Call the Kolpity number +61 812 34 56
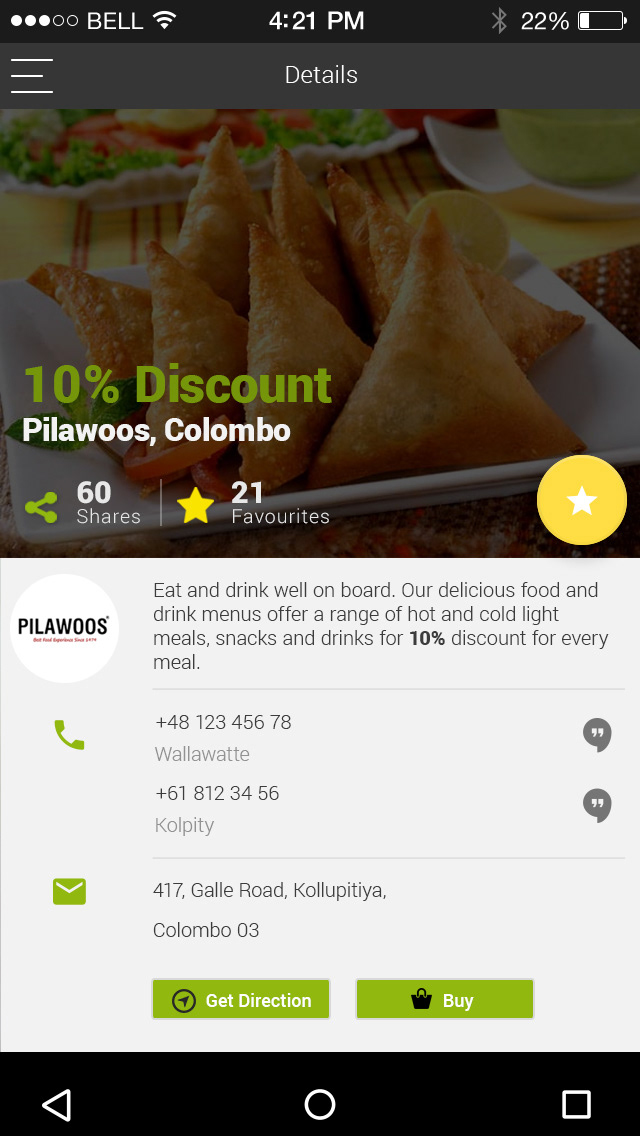Screen dimensions: 640x1136 (x=217, y=793)
